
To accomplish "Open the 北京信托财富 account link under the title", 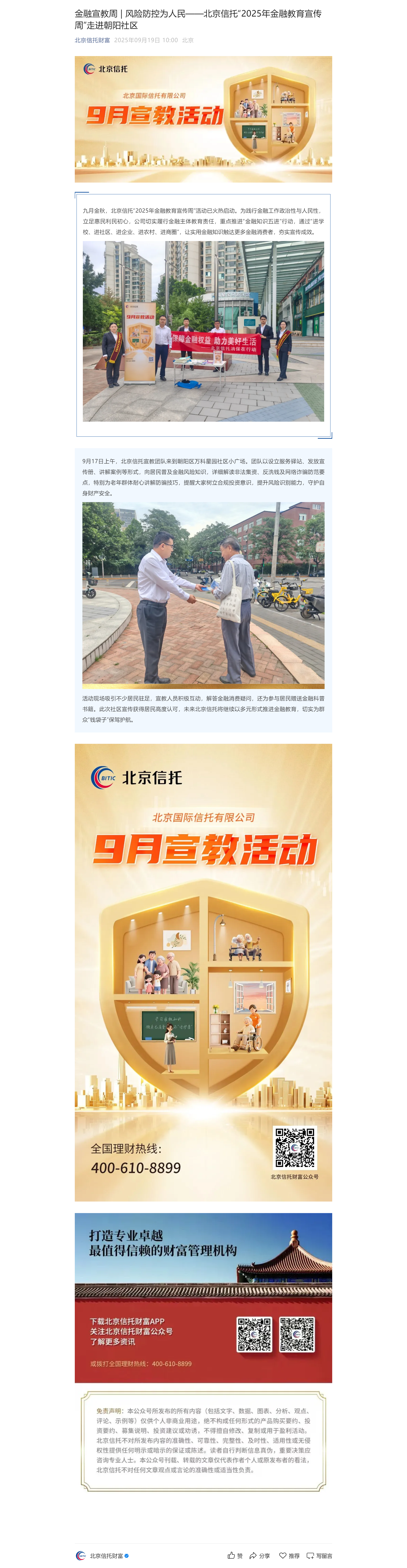I will point(92,40).
